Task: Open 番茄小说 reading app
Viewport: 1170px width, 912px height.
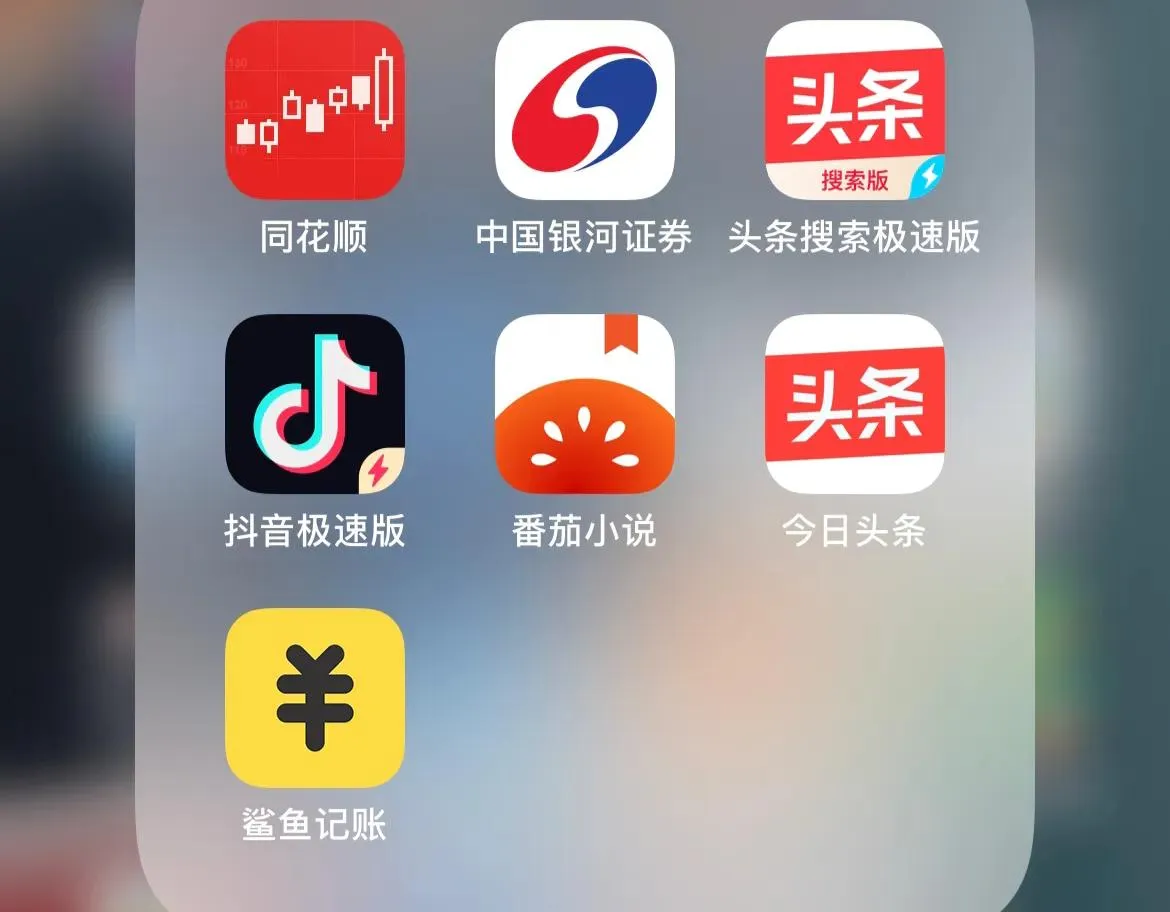Action: [585, 404]
